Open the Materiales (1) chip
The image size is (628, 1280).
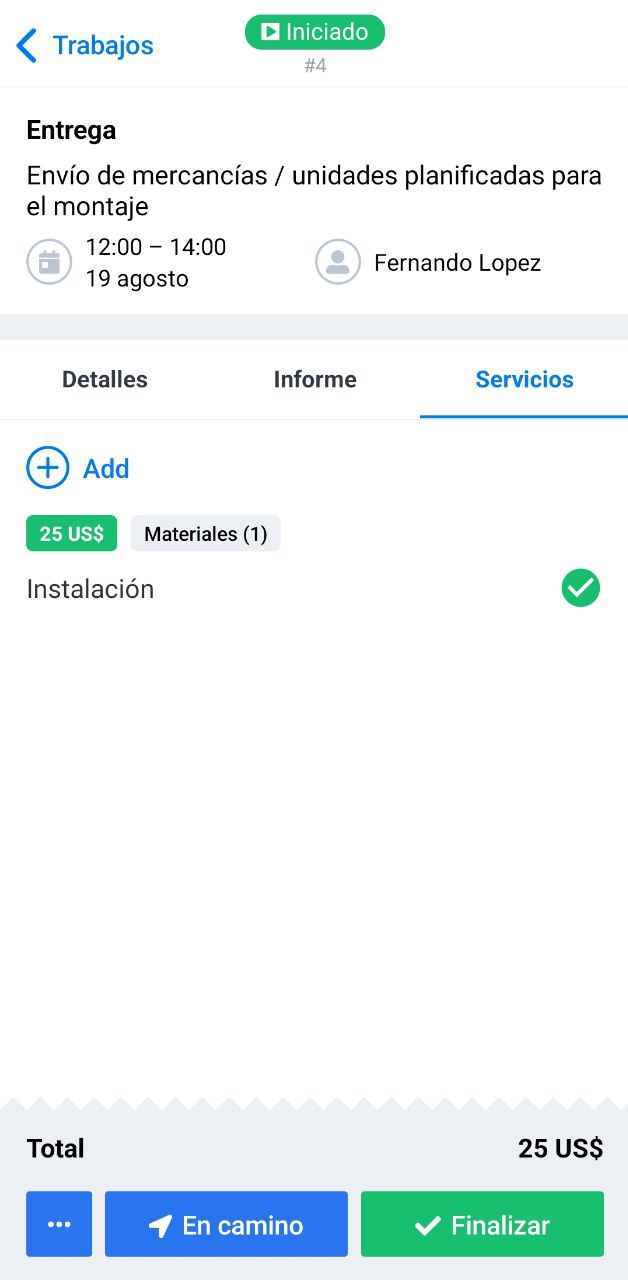pyautogui.click(x=205, y=534)
